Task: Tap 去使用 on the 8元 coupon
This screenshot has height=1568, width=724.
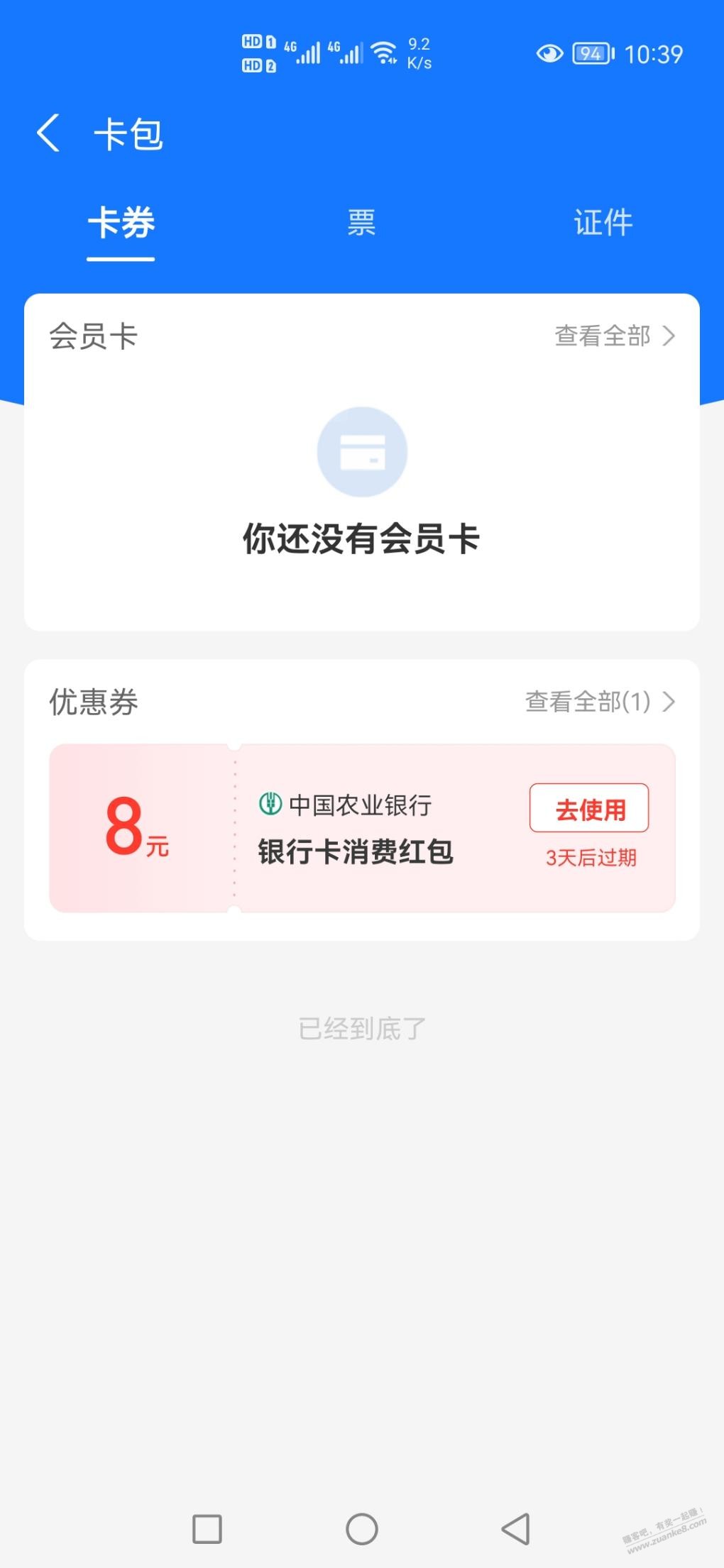Action: click(x=589, y=808)
